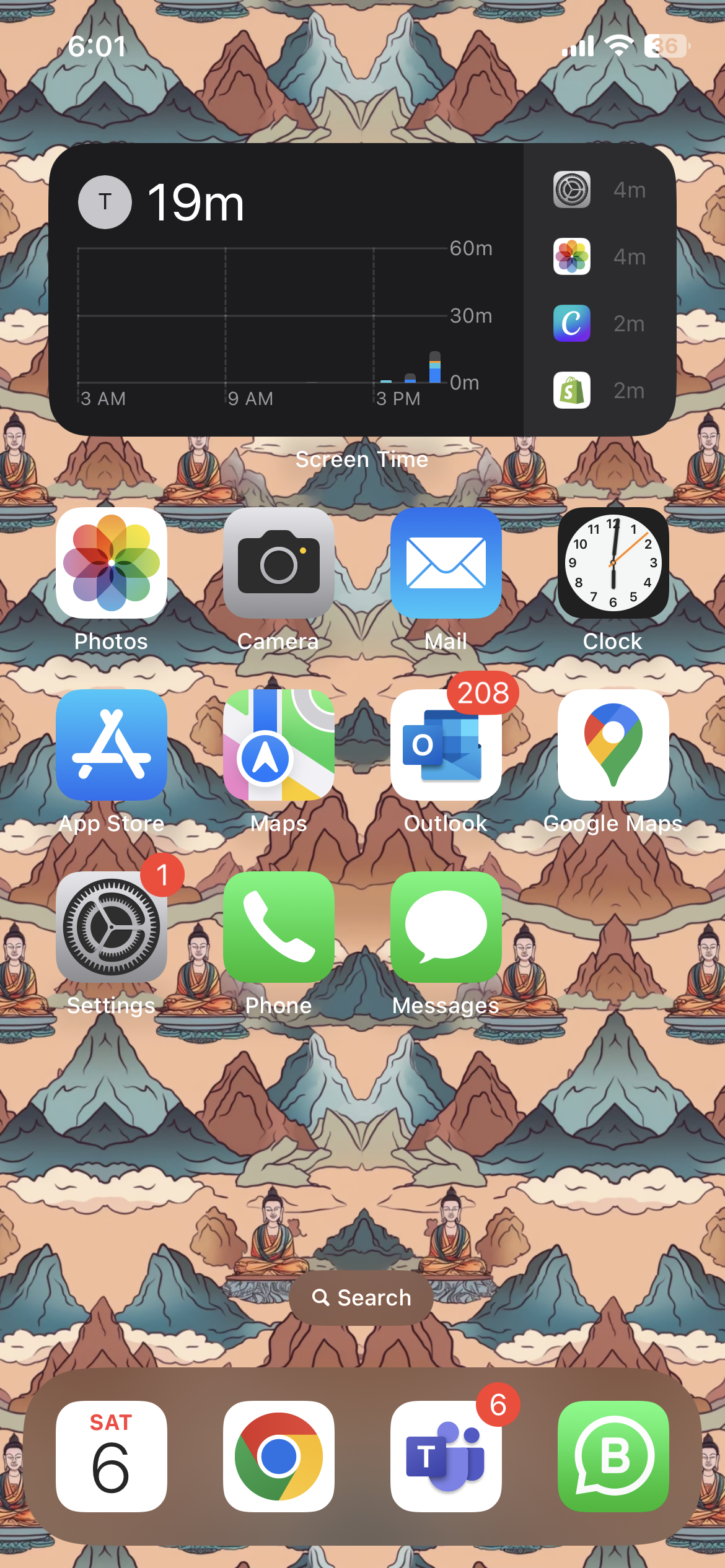
Task: Open Microsoft Teams from the dock
Action: [x=446, y=1456]
